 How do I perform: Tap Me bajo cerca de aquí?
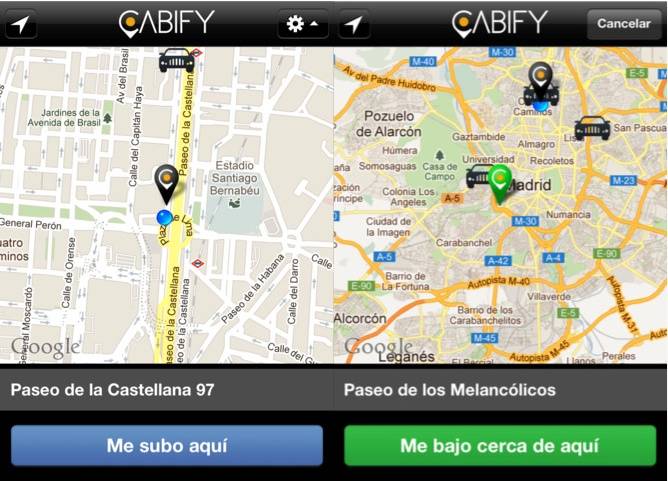tap(500, 445)
